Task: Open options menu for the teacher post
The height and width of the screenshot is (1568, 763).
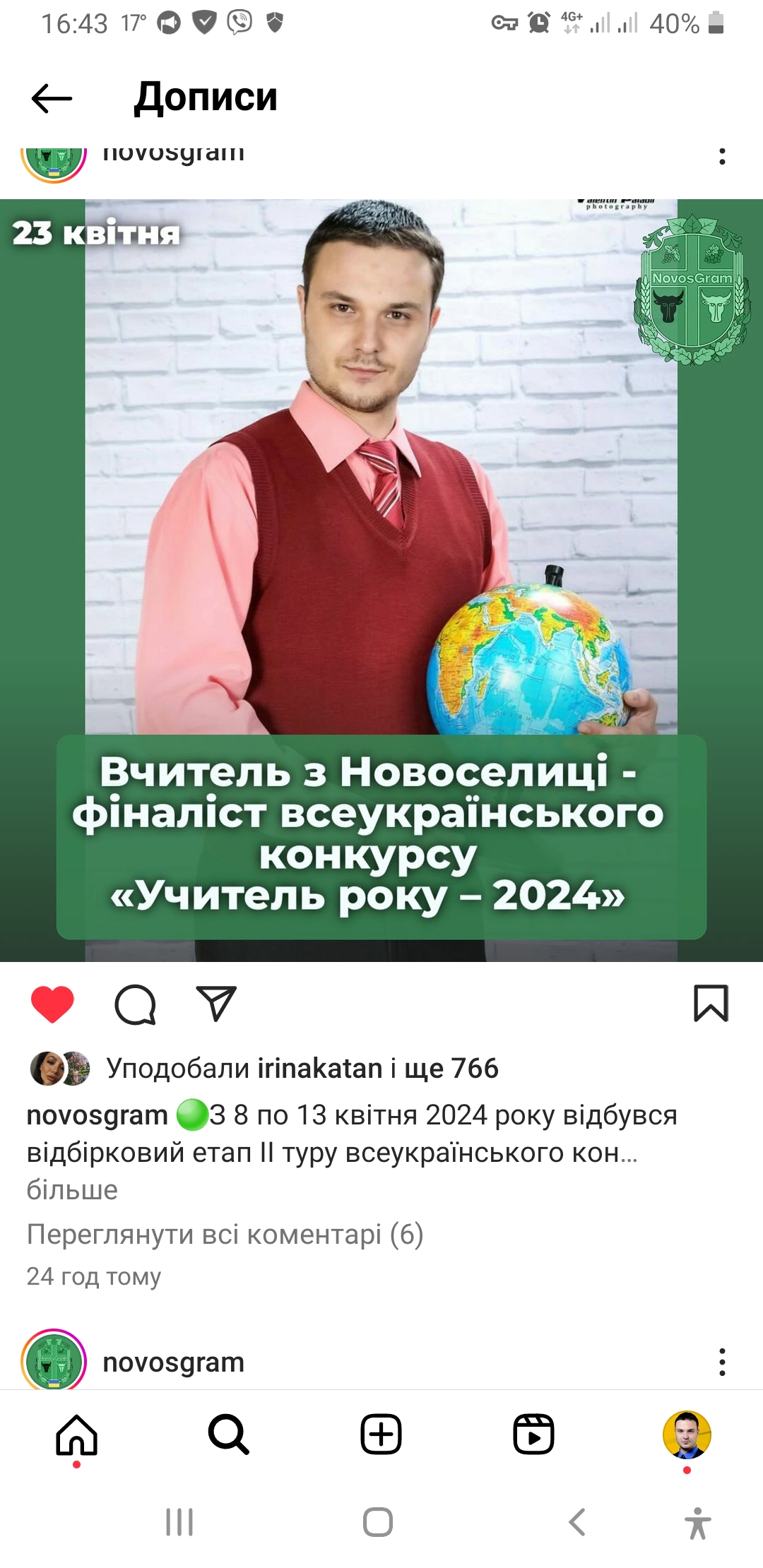Action: pos(721,157)
